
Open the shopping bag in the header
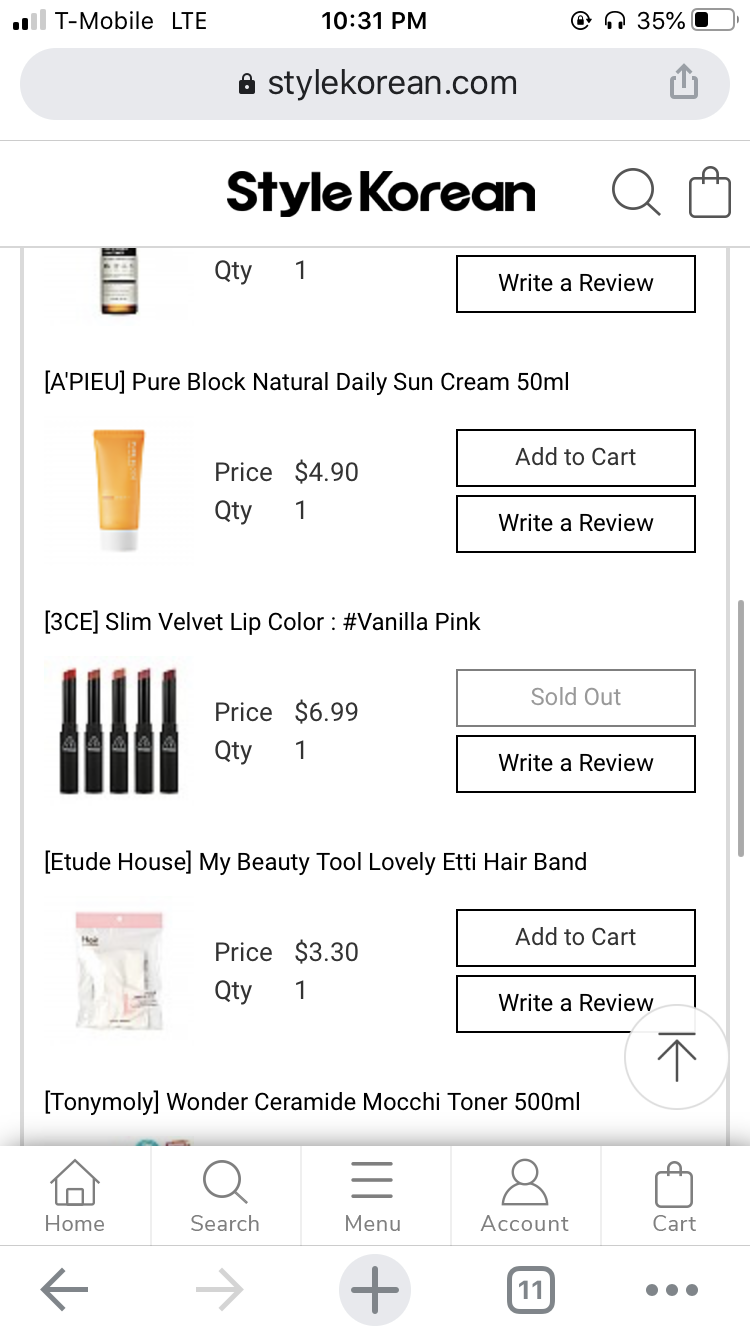click(710, 192)
